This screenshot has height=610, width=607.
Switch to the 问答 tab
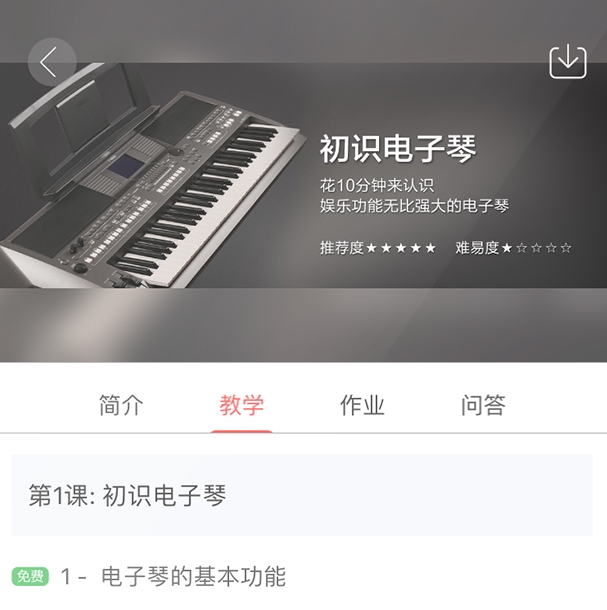(x=483, y=405)
